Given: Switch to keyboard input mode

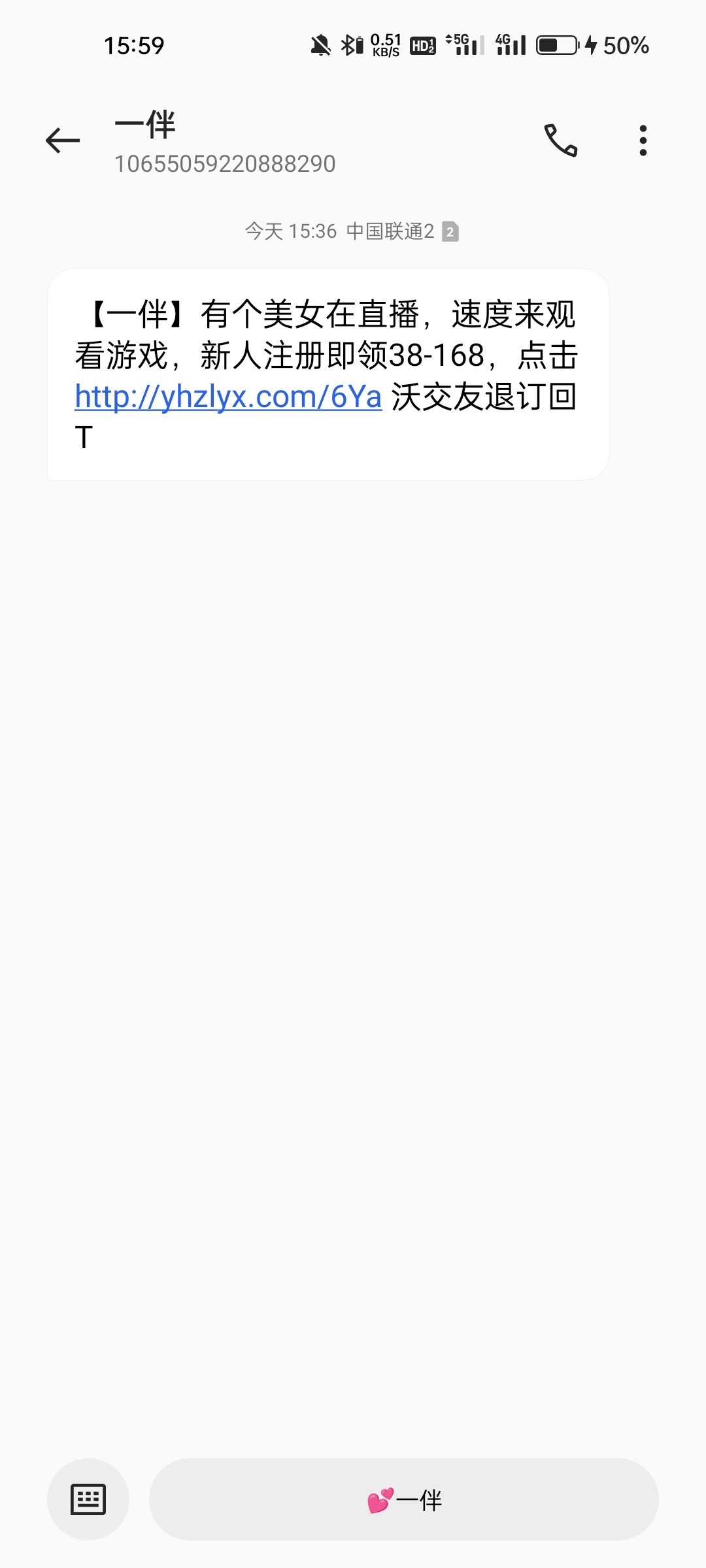Looking at the screenshot, I should pos(88,1499).
